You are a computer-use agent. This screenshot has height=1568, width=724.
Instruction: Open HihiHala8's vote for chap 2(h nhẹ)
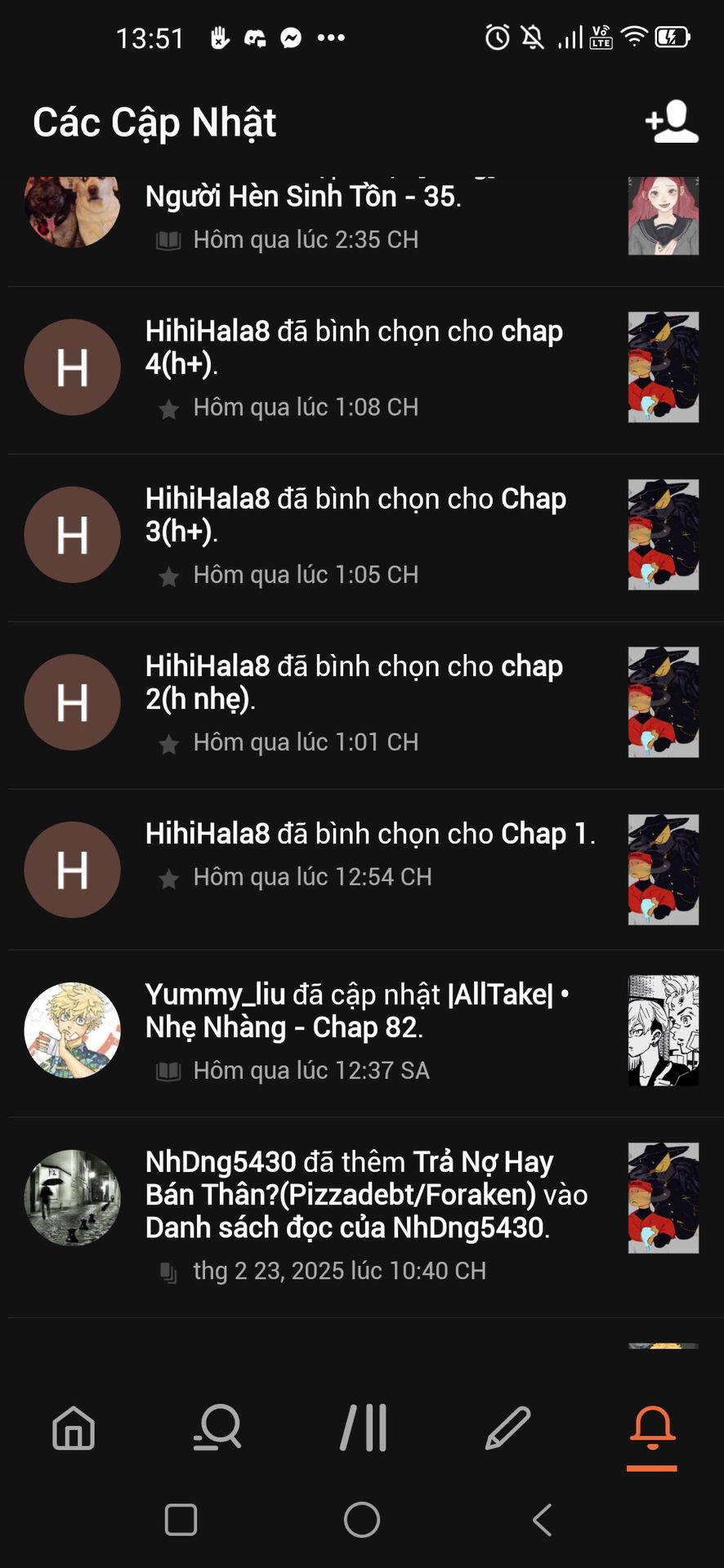362,705
